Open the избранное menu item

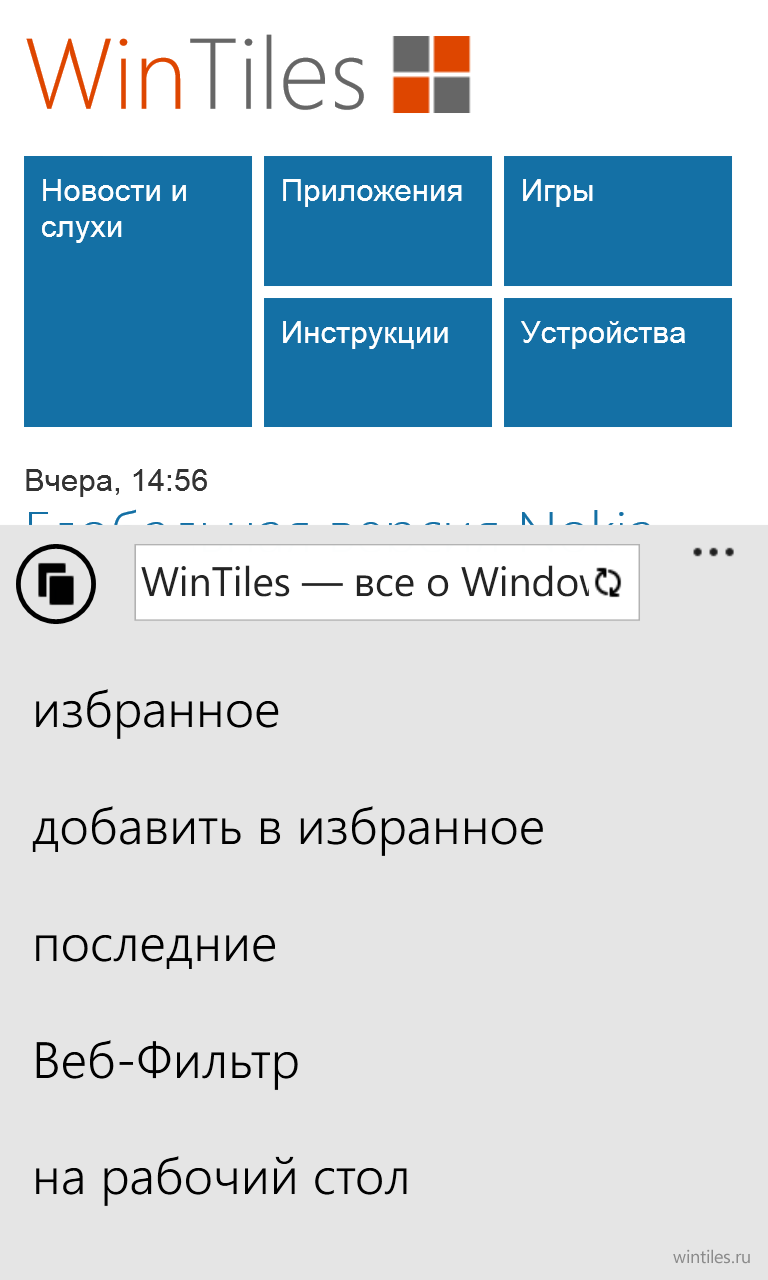point(156,711)
